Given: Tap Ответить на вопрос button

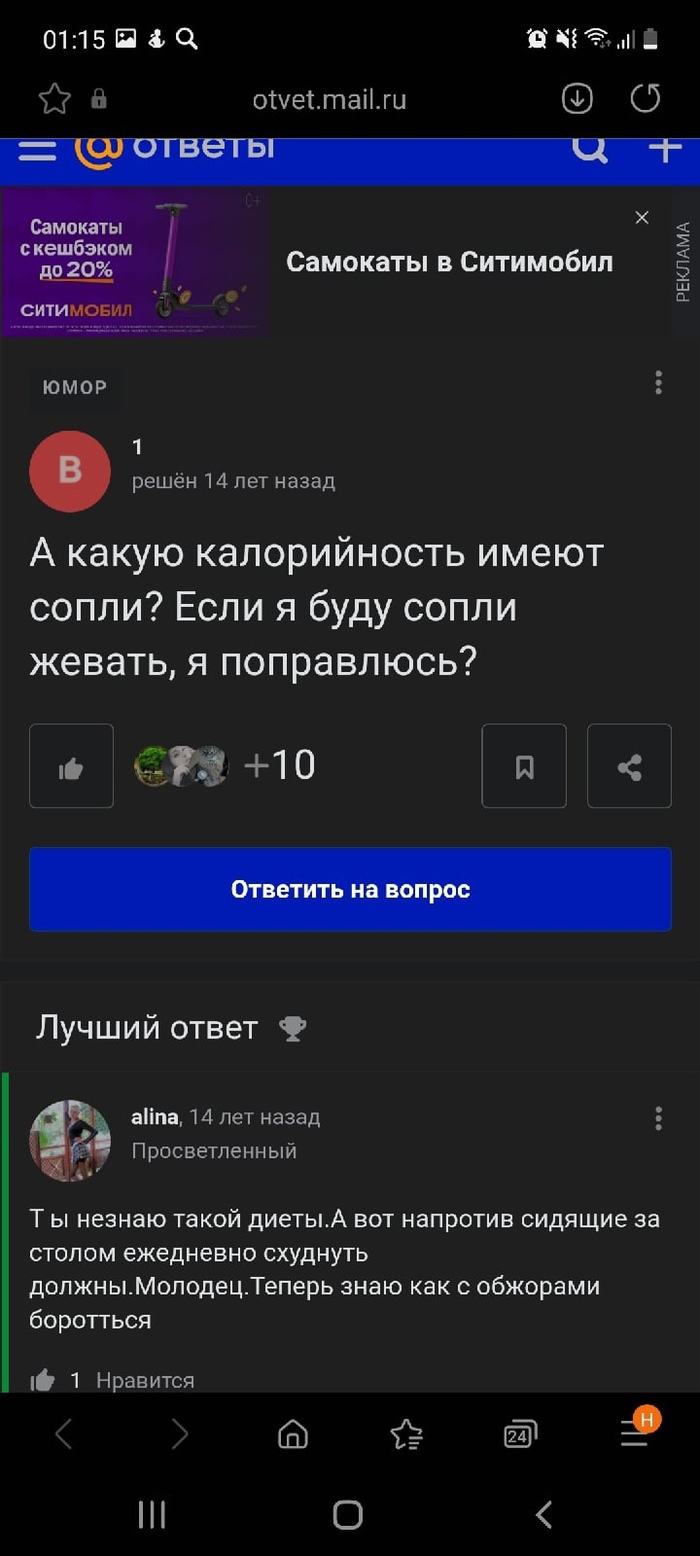Looking at the screenshot, I should tap(350, 889).
